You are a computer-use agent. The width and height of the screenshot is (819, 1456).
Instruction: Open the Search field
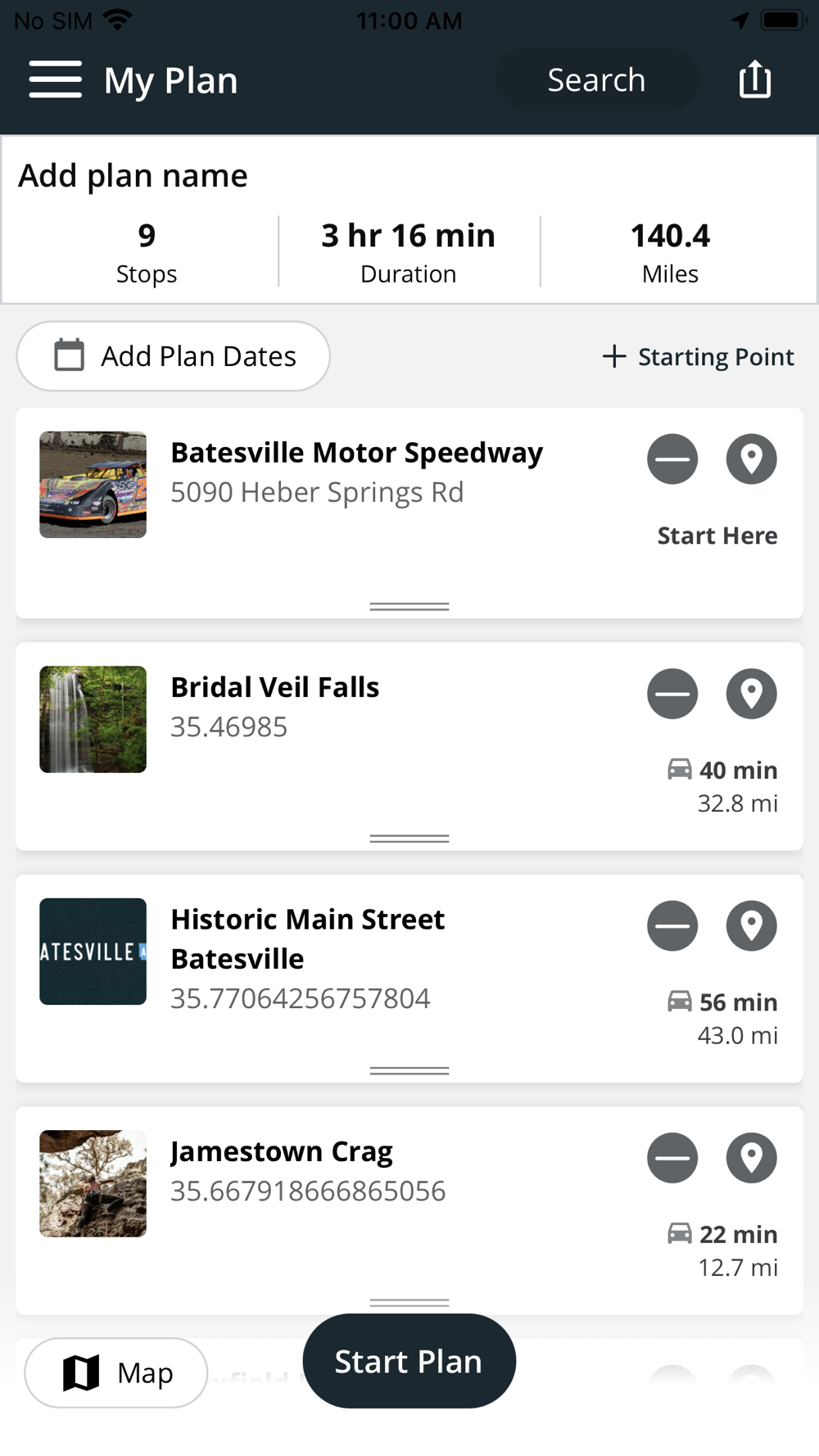[596, 79]
